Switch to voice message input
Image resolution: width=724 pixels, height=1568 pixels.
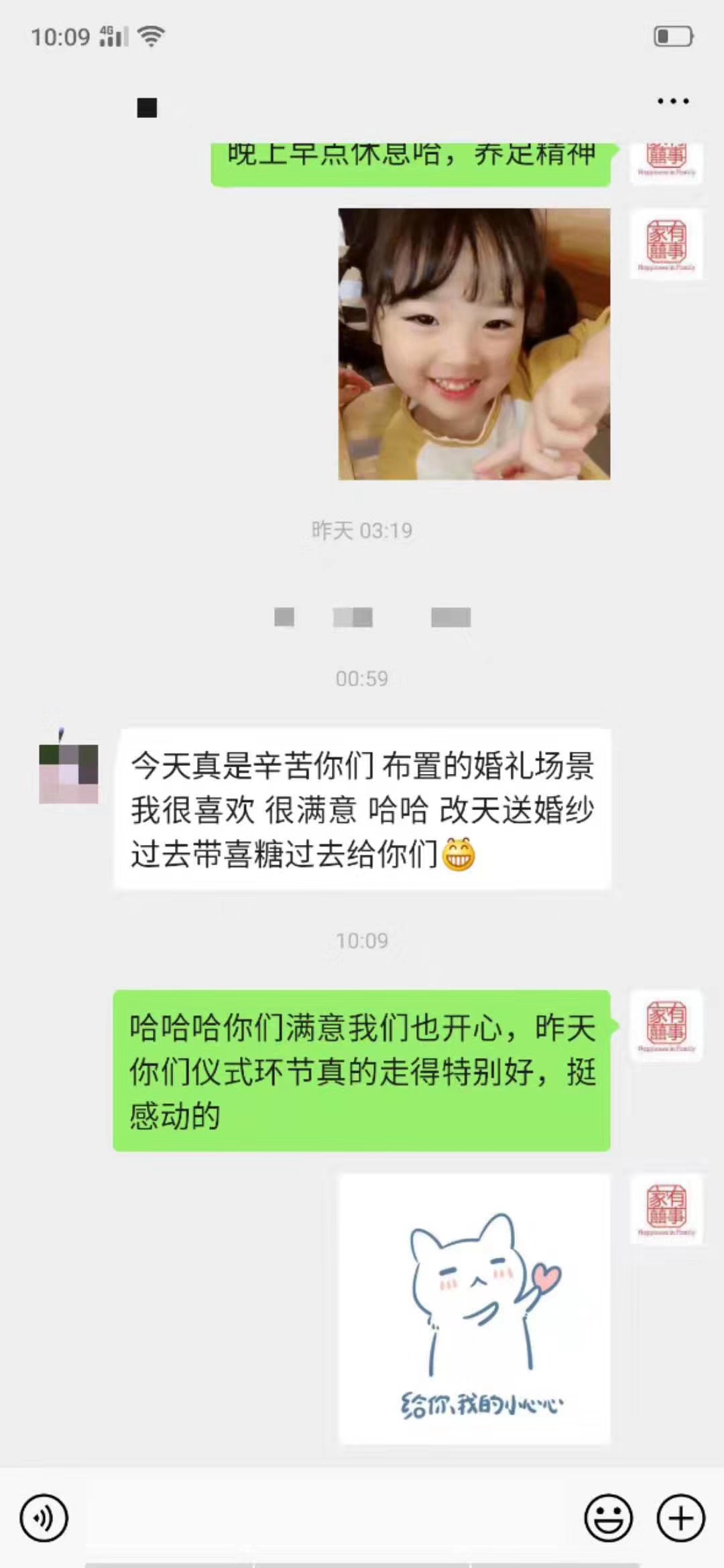pos(44,1518)
